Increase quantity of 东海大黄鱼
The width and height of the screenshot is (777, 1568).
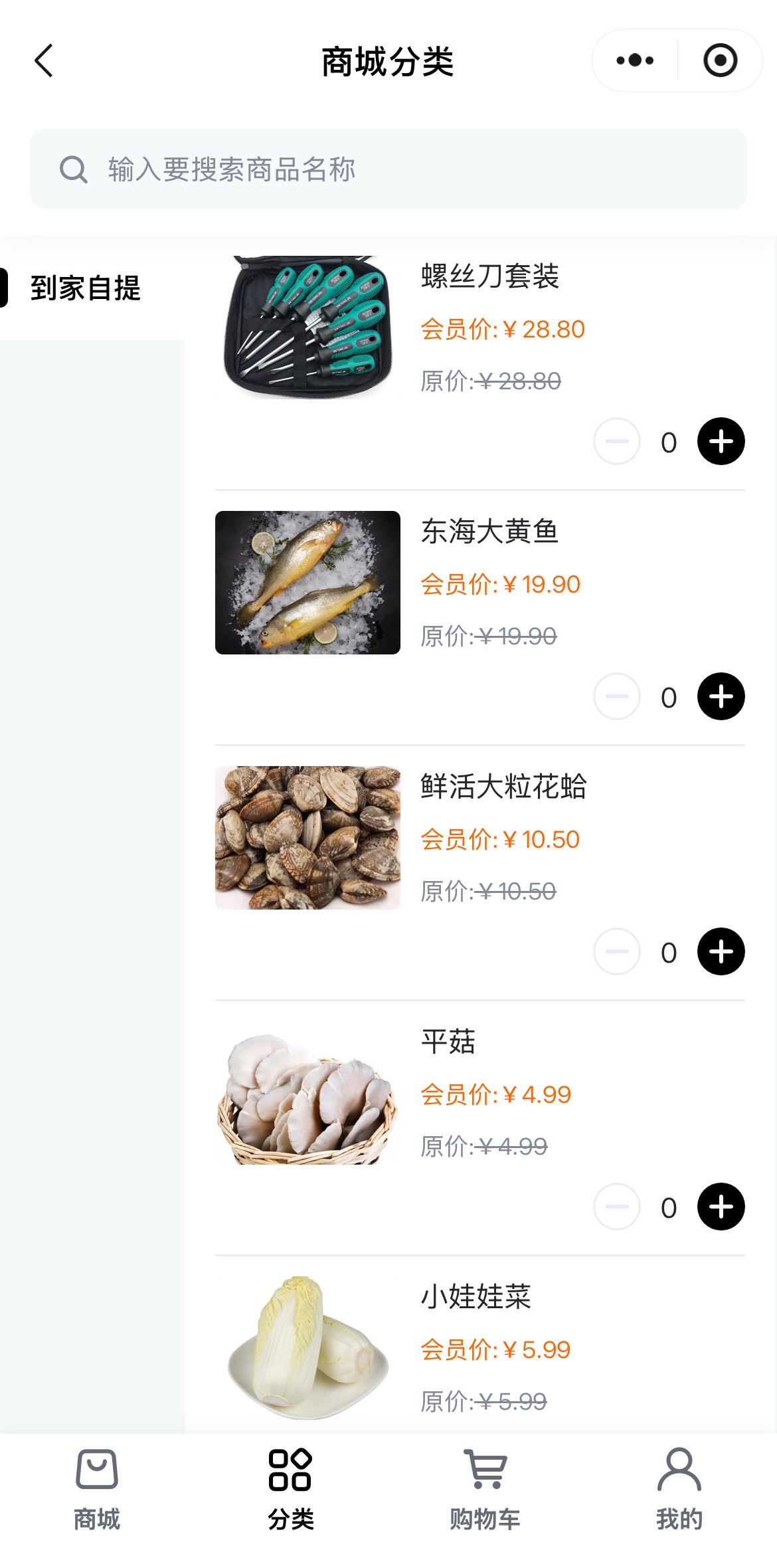(721, 696)
